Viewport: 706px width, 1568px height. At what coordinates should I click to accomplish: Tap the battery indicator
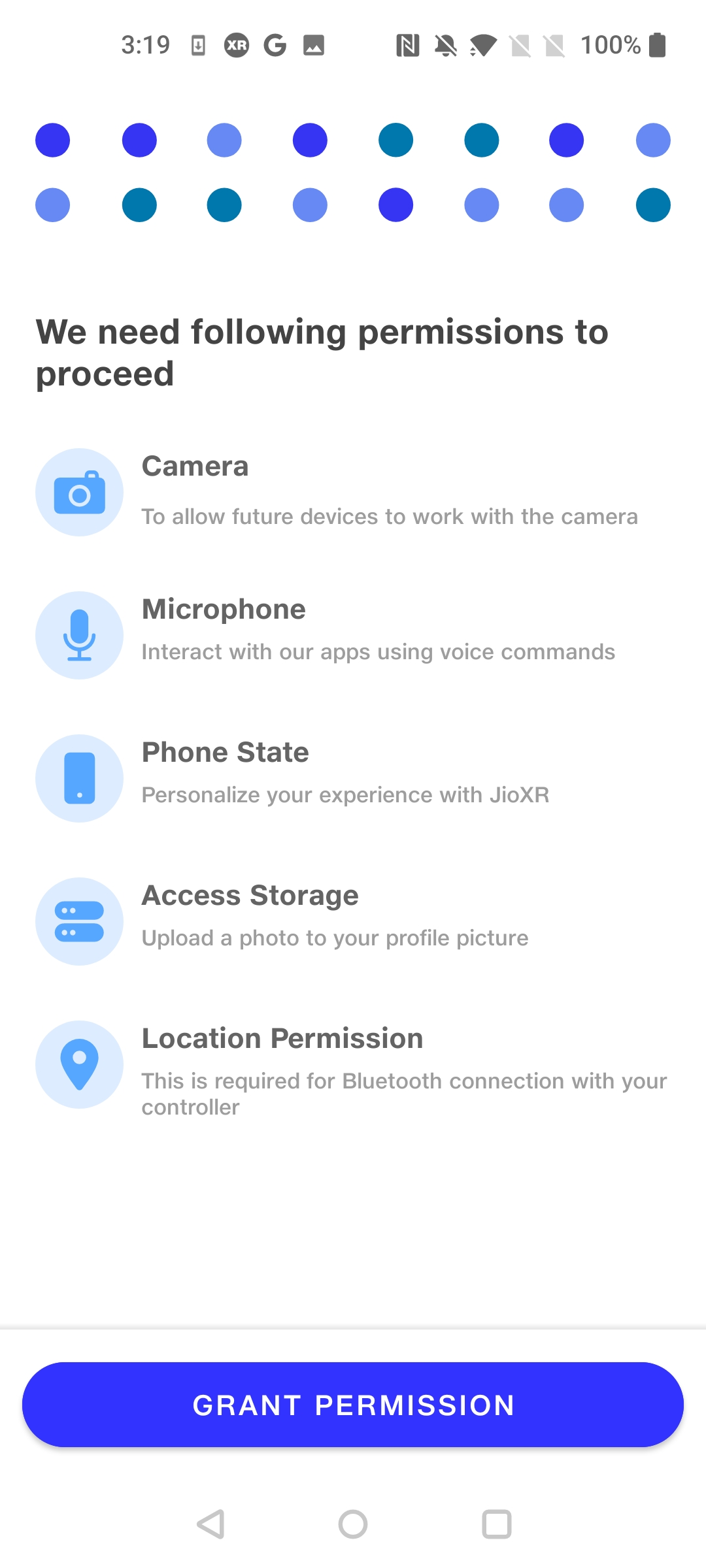coord(656,44)
